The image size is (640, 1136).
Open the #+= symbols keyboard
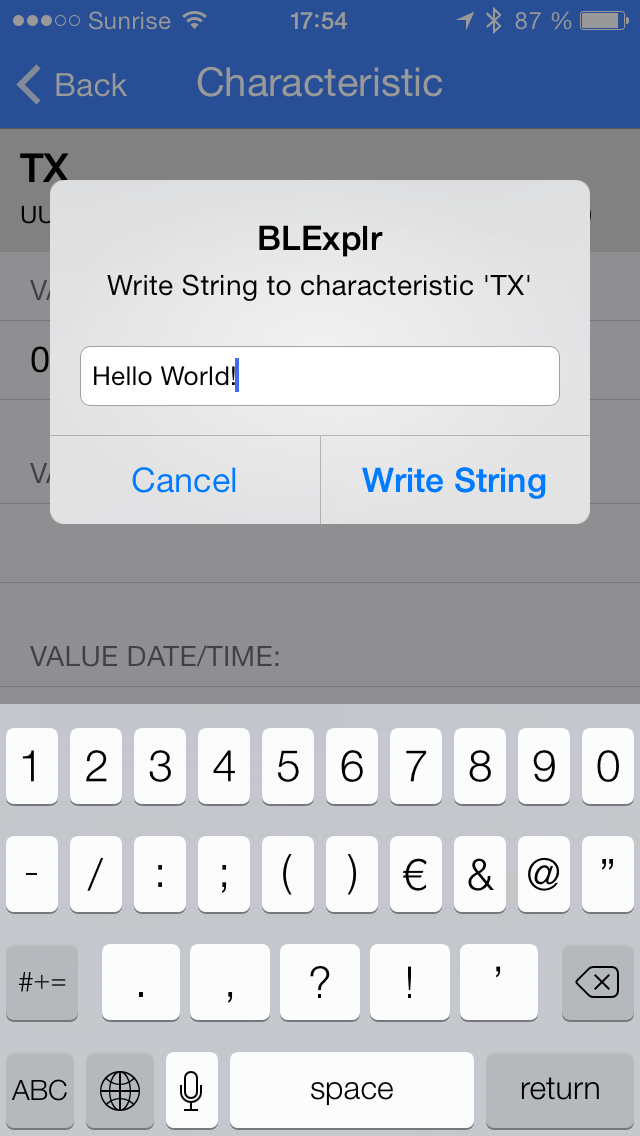[x=42, y=982]
